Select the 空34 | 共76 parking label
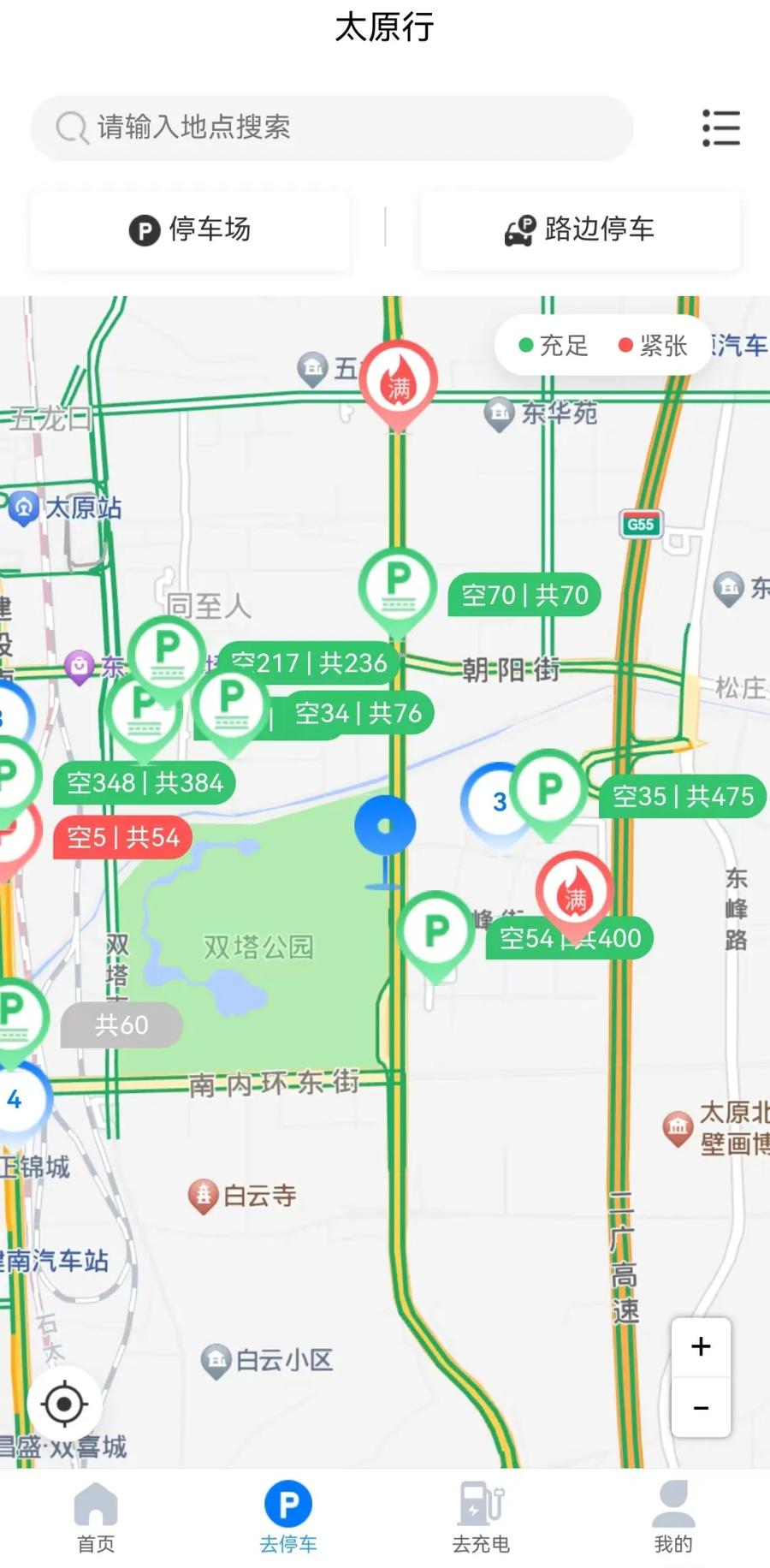The image size is (770, 1568). [x=358, y=713]
